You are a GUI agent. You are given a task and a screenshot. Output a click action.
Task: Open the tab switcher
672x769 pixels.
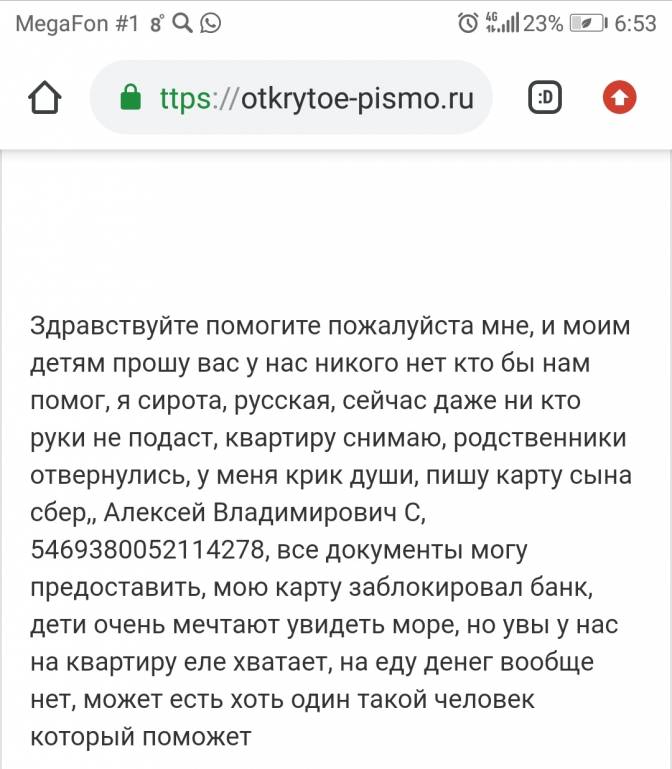tap(545, 98)
